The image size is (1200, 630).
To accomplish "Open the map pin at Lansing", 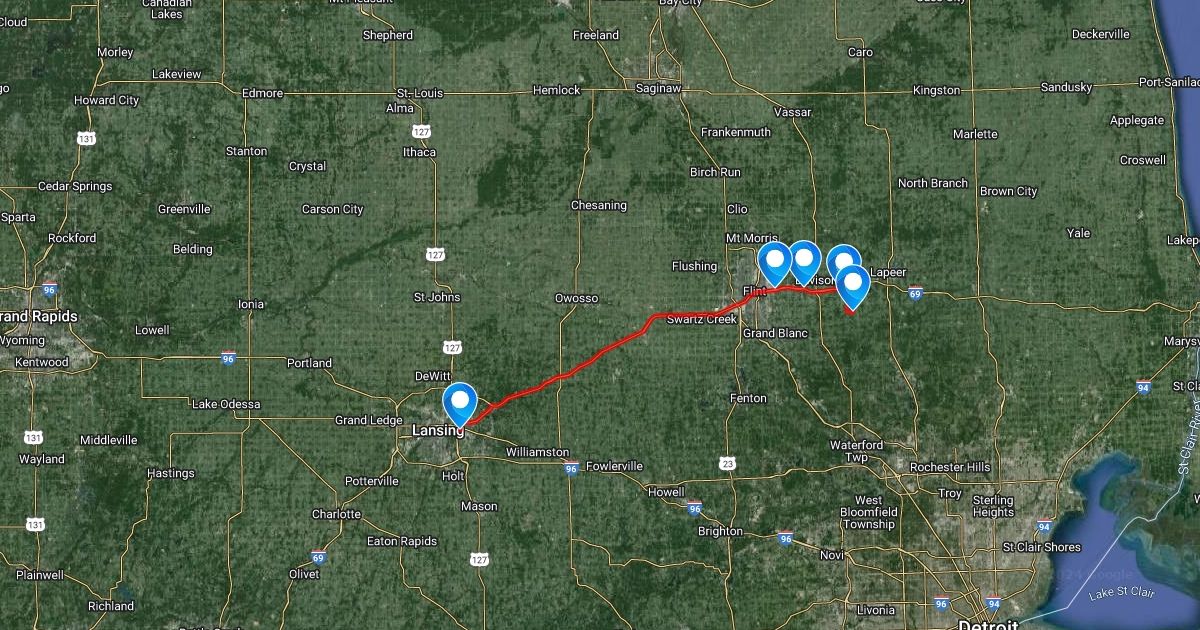I will tap(460, 402).
